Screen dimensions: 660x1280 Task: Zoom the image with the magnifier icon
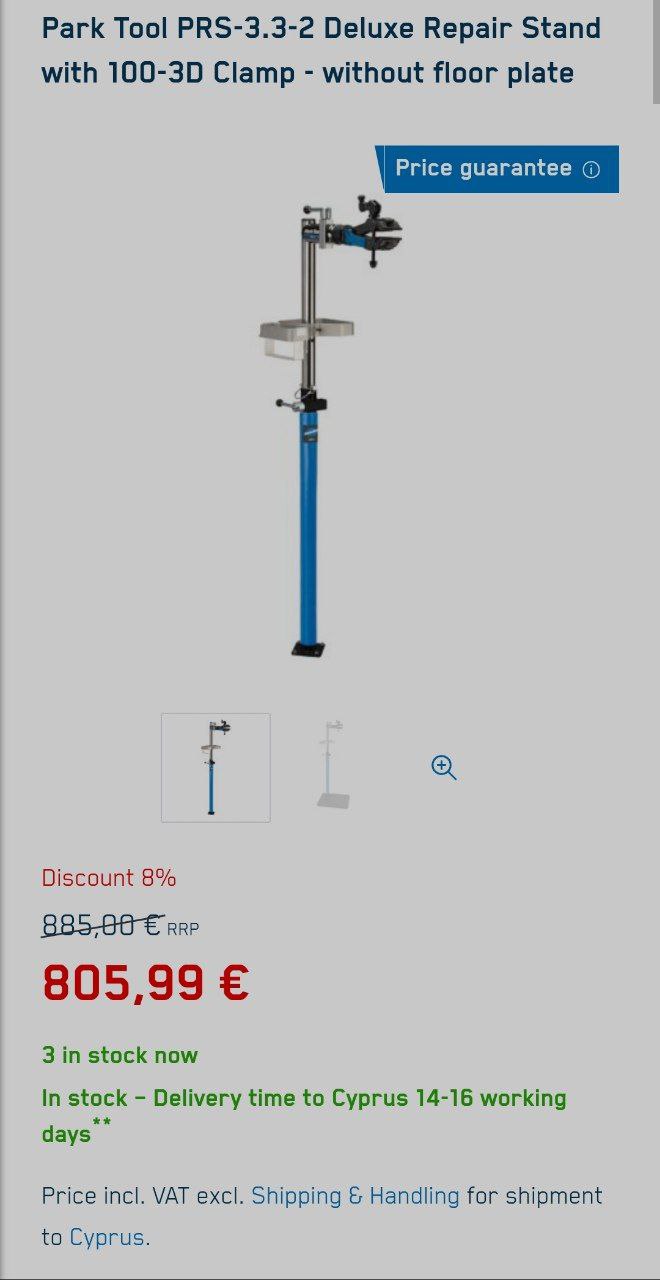444,767
